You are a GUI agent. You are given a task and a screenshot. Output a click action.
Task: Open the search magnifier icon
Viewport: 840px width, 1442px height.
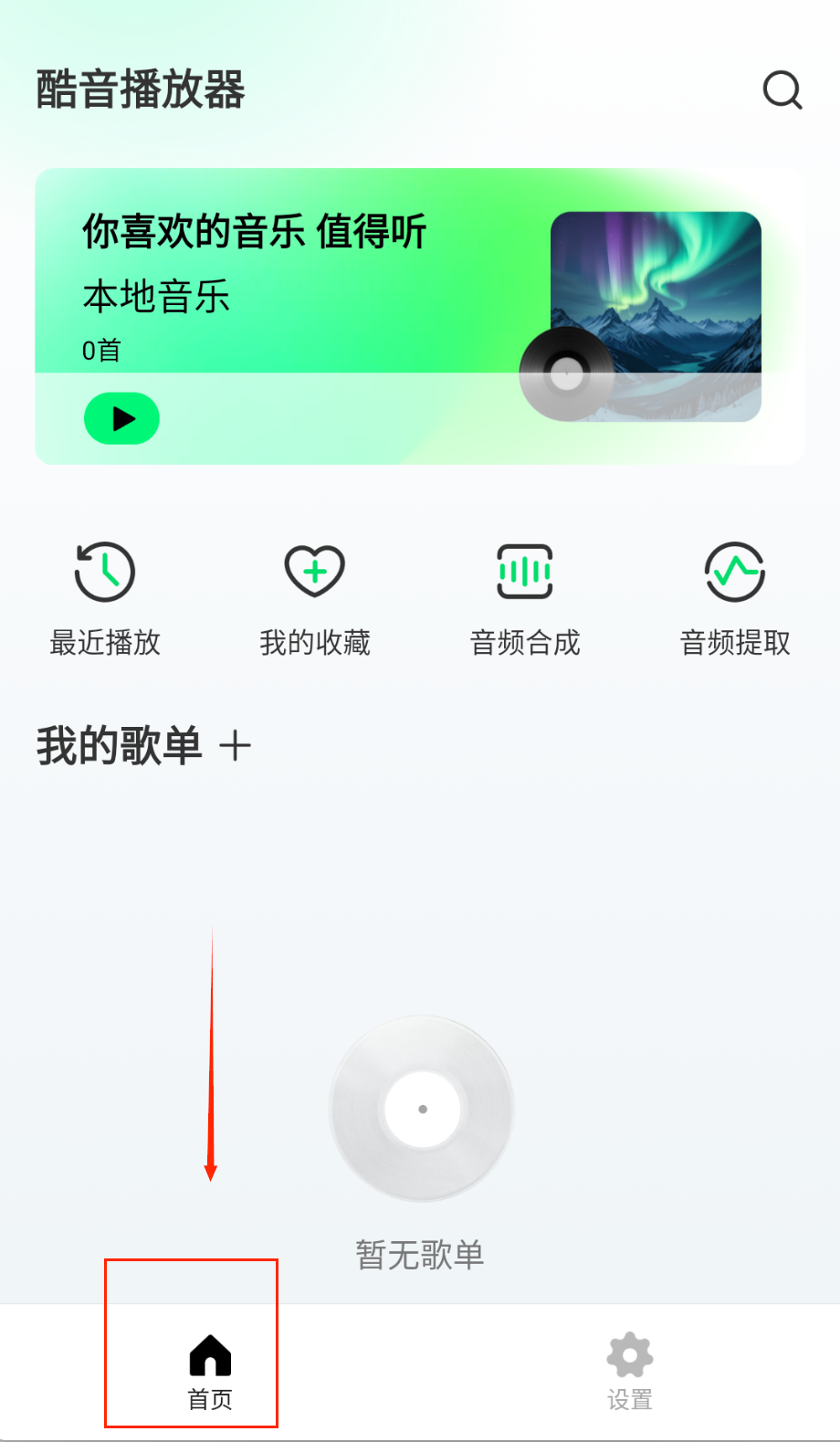click(782, 90)
